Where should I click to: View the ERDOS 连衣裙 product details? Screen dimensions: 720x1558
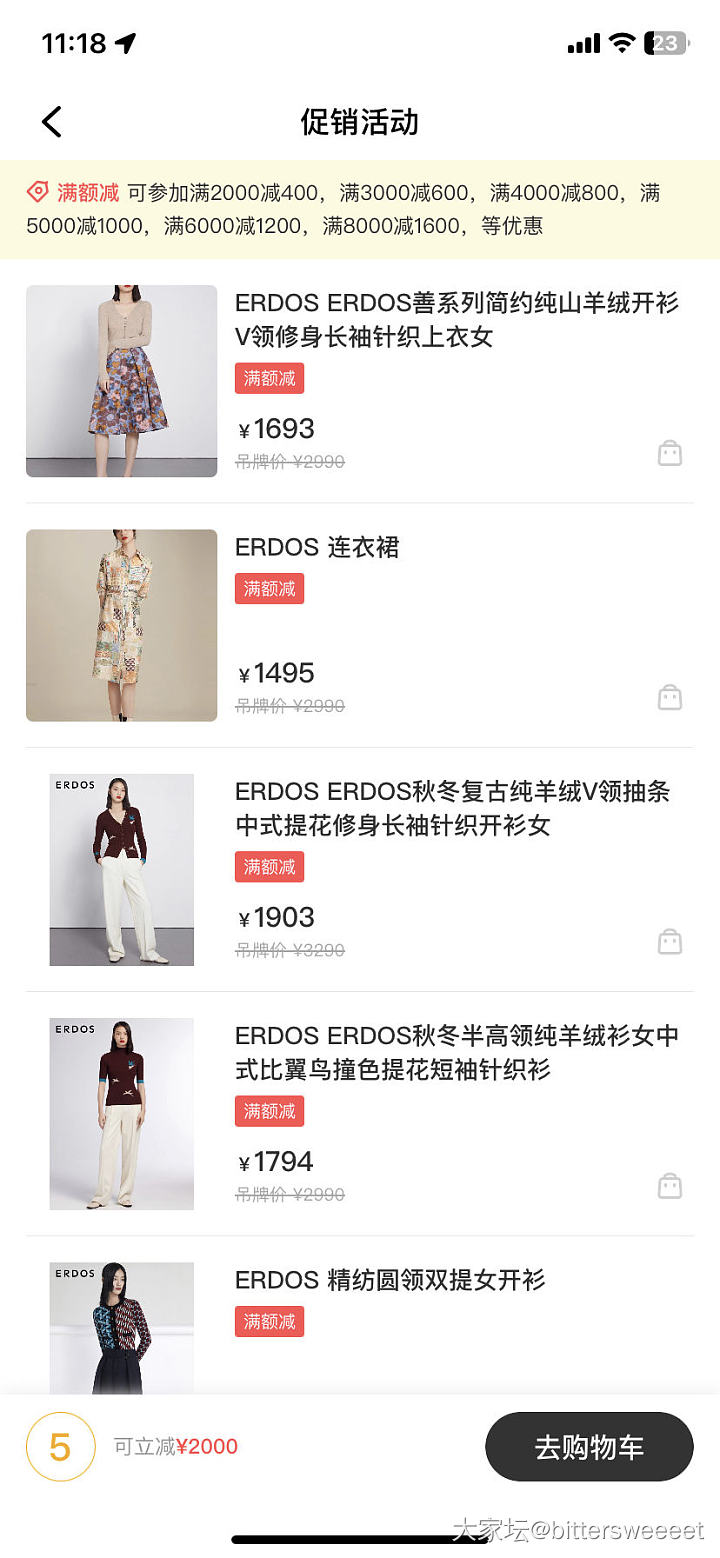pos(317,547)
